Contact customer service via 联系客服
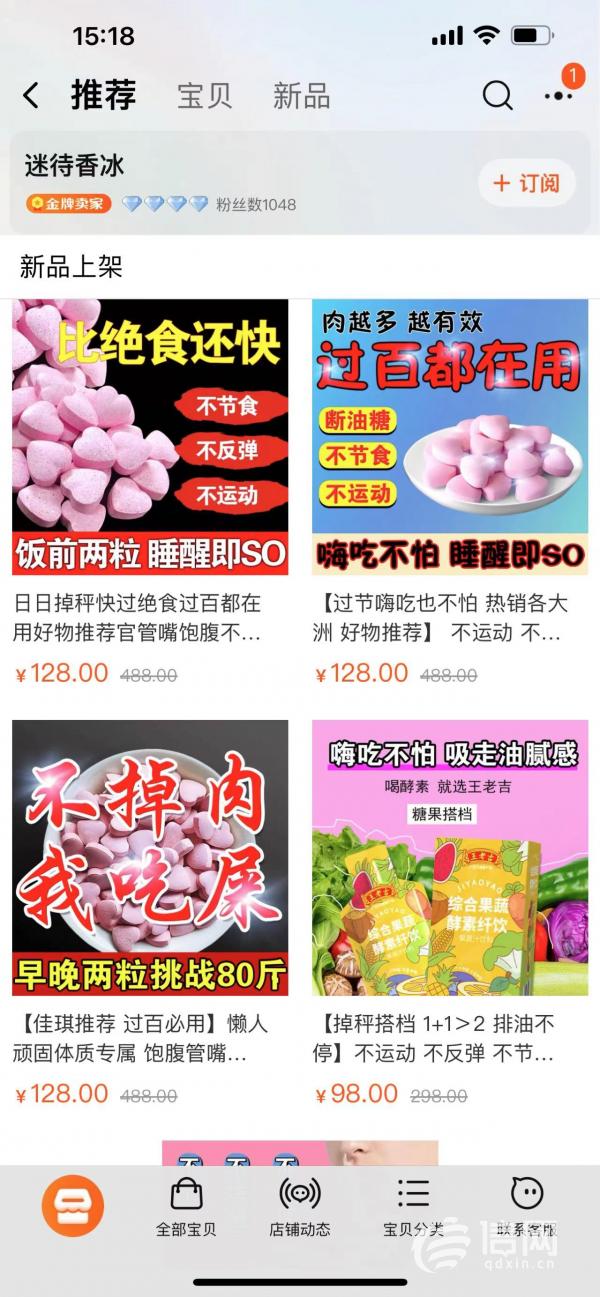 527,1207
